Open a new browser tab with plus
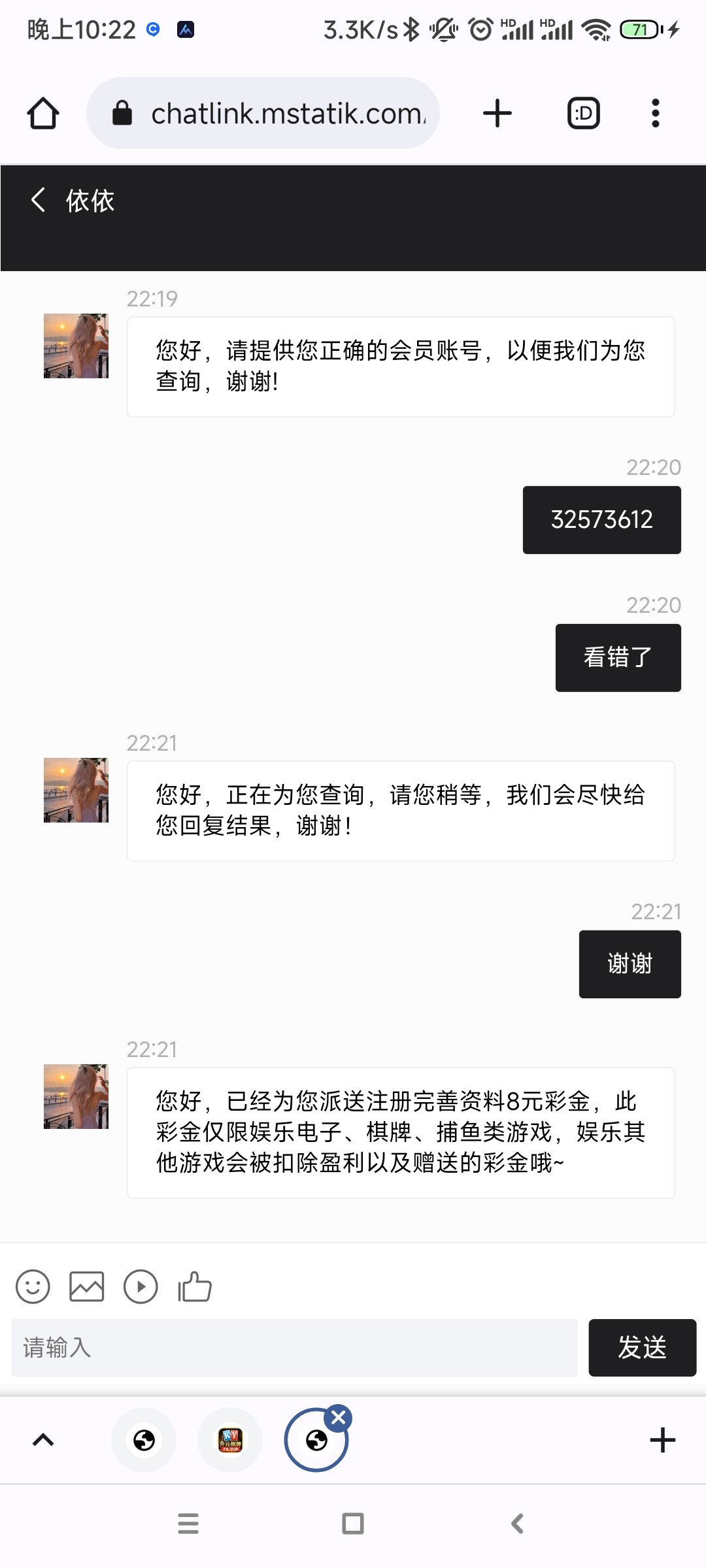Image resolution: width=706 pixels, height=1568 pixels. [497, 114]
